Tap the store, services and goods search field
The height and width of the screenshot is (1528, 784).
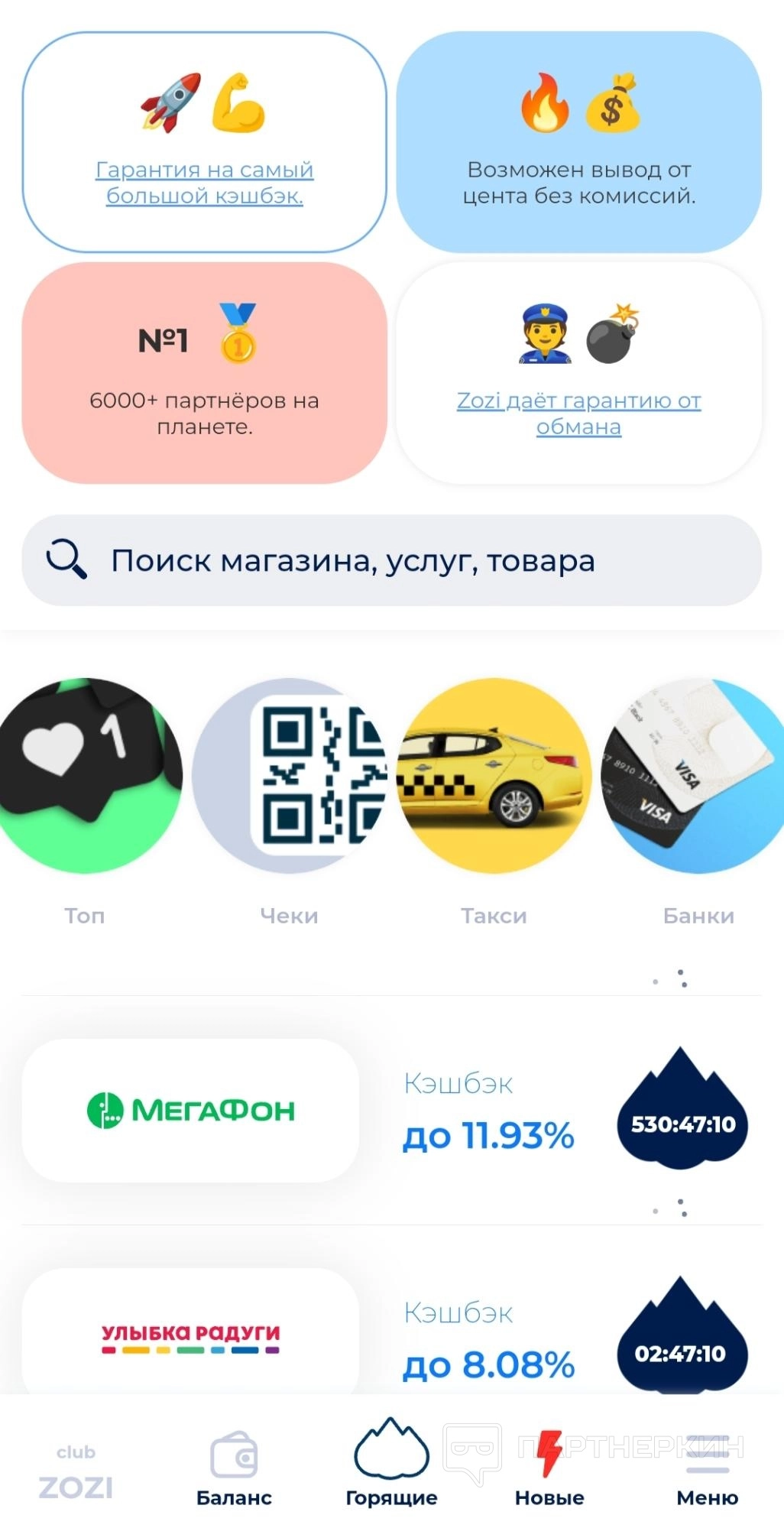pos(391,560)
